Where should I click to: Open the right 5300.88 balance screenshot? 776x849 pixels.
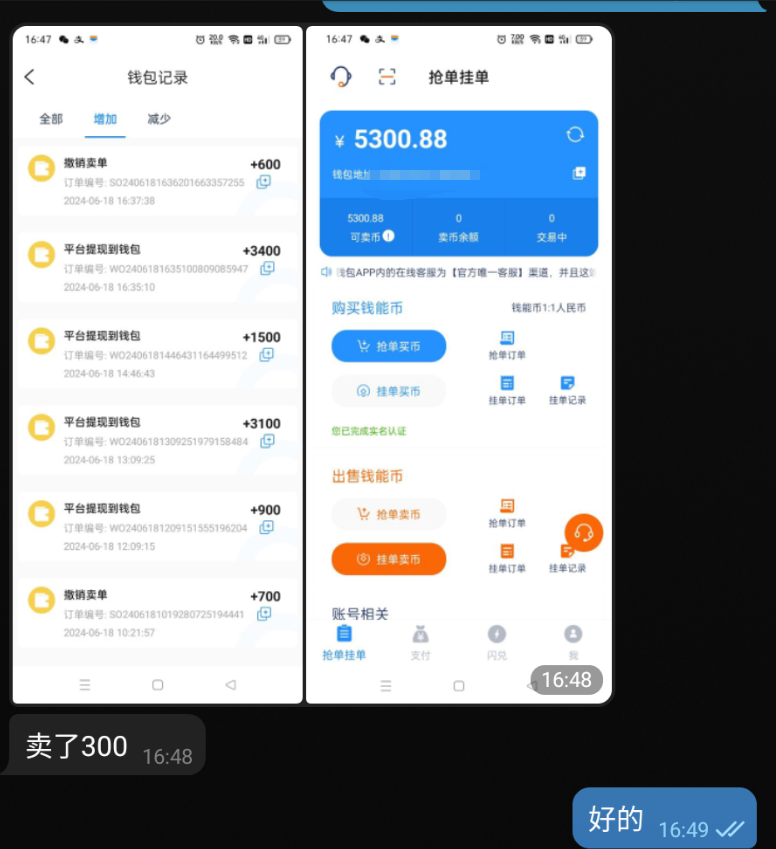(x=458, y=365)
